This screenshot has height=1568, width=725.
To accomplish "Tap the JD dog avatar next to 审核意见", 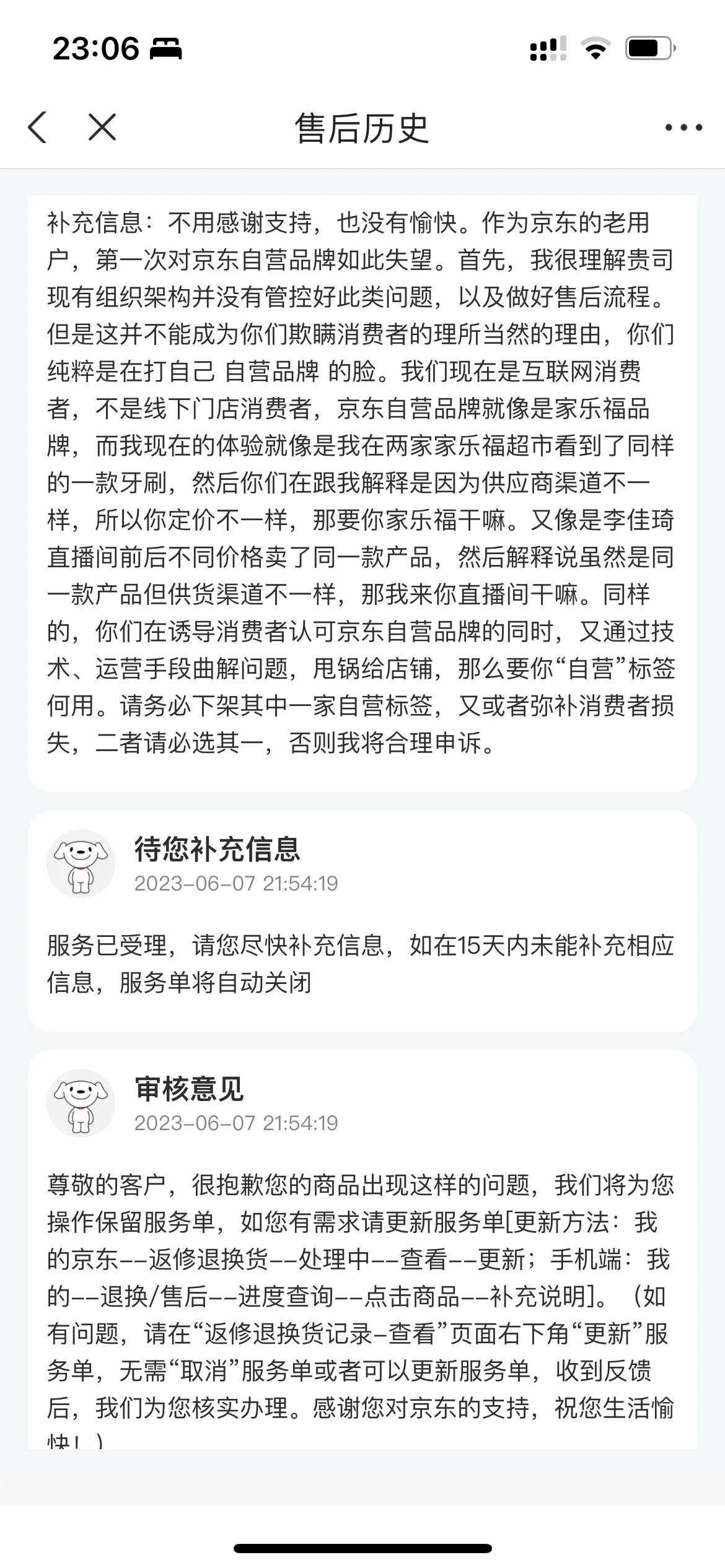I will pos(81,1104).
